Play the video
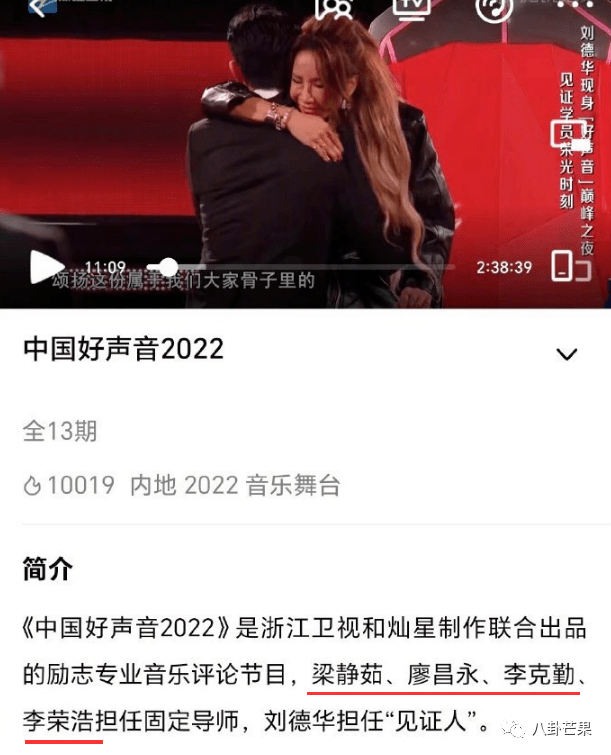611x755 pixels. pos(45,267)
